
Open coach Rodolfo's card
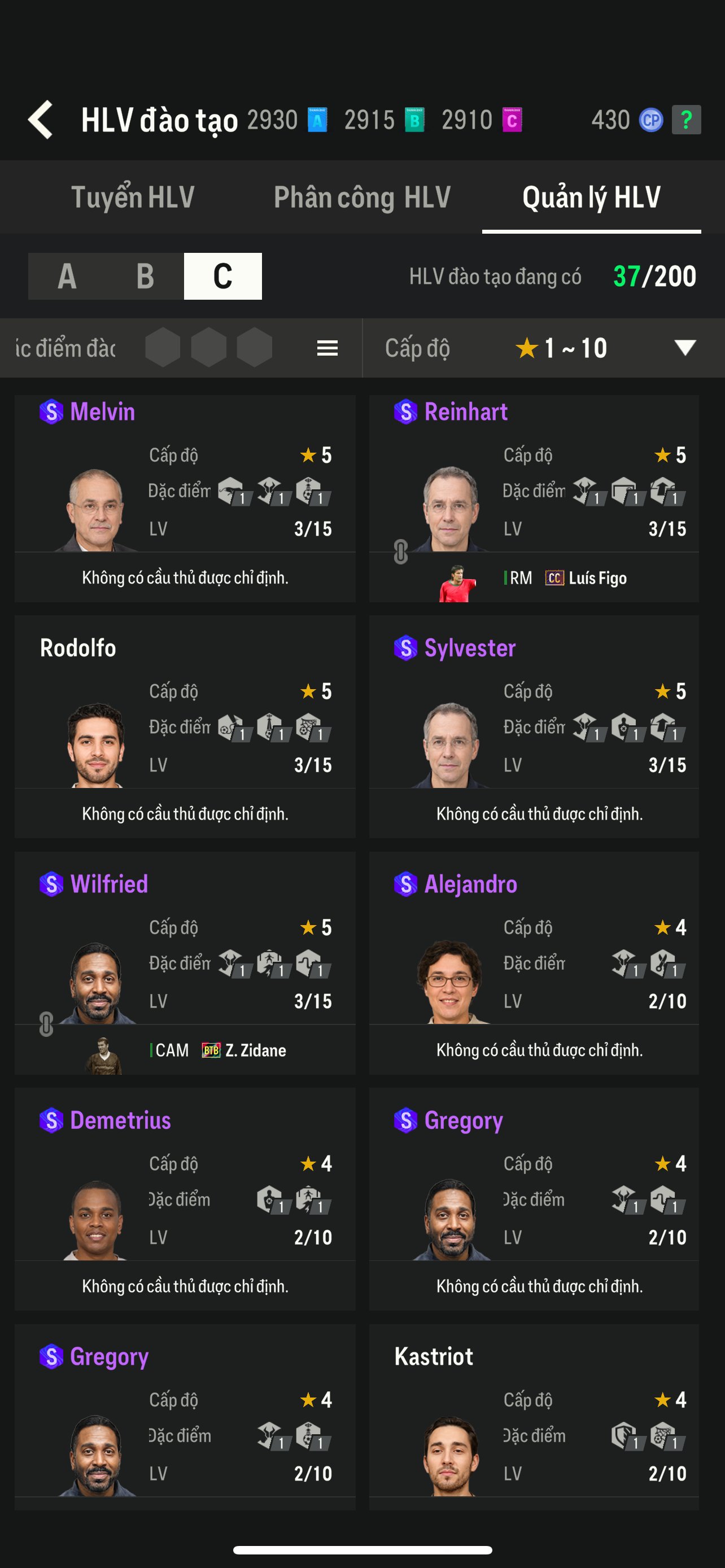(185, 719)
